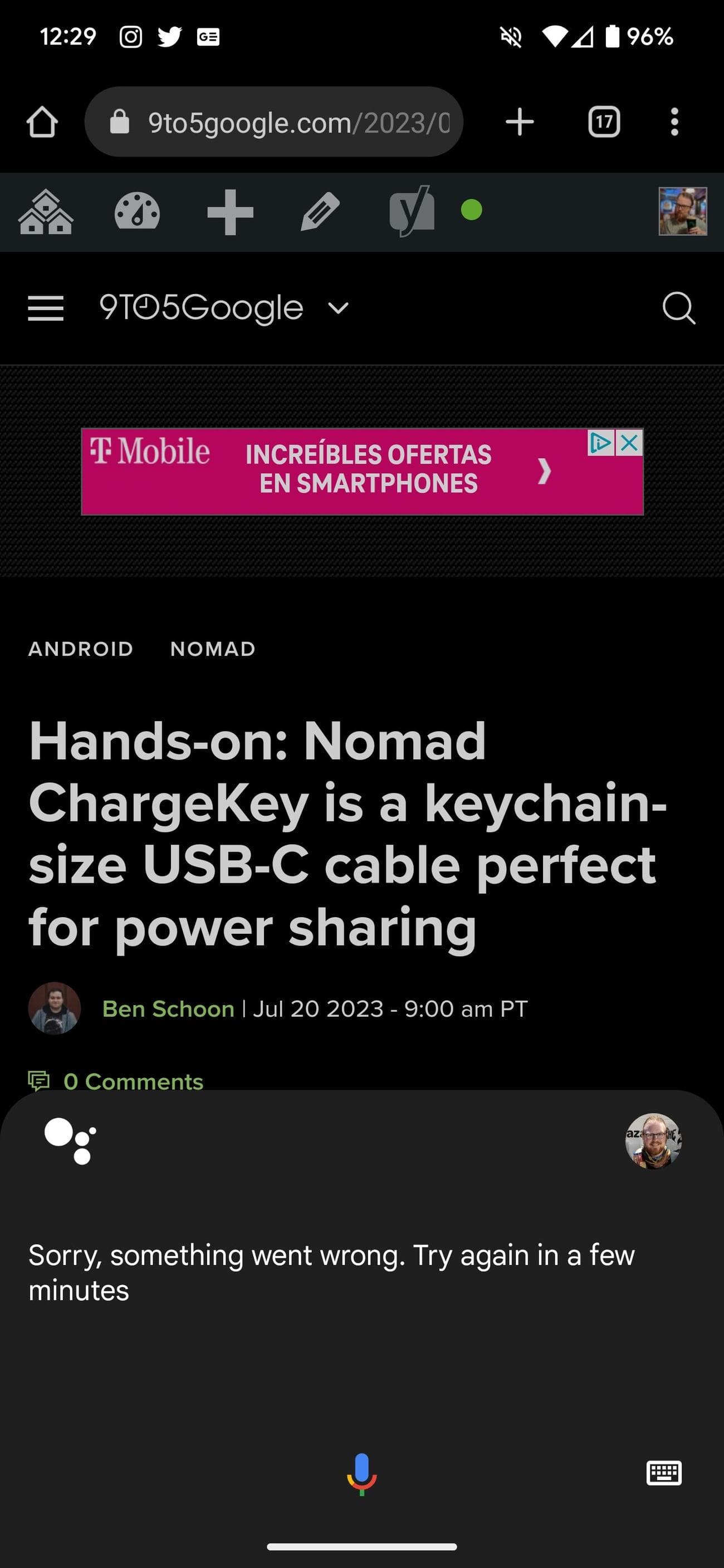Go to the browser home page
The height and width of the screenshot is (1568, 724).
(x=42, y=122)
